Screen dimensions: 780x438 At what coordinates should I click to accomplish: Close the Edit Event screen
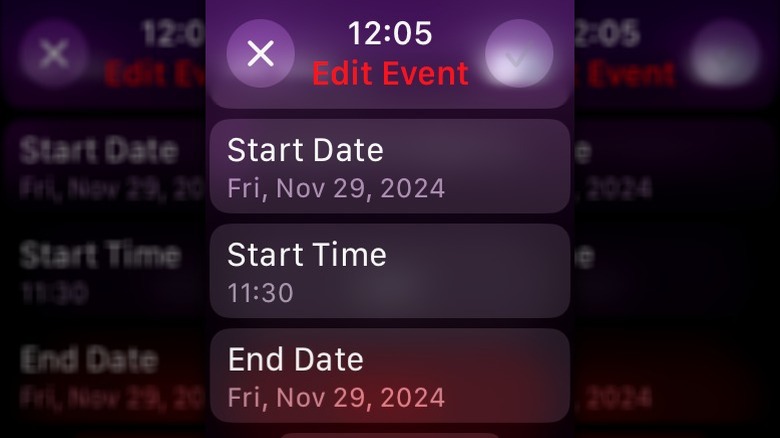click(260, 53)
